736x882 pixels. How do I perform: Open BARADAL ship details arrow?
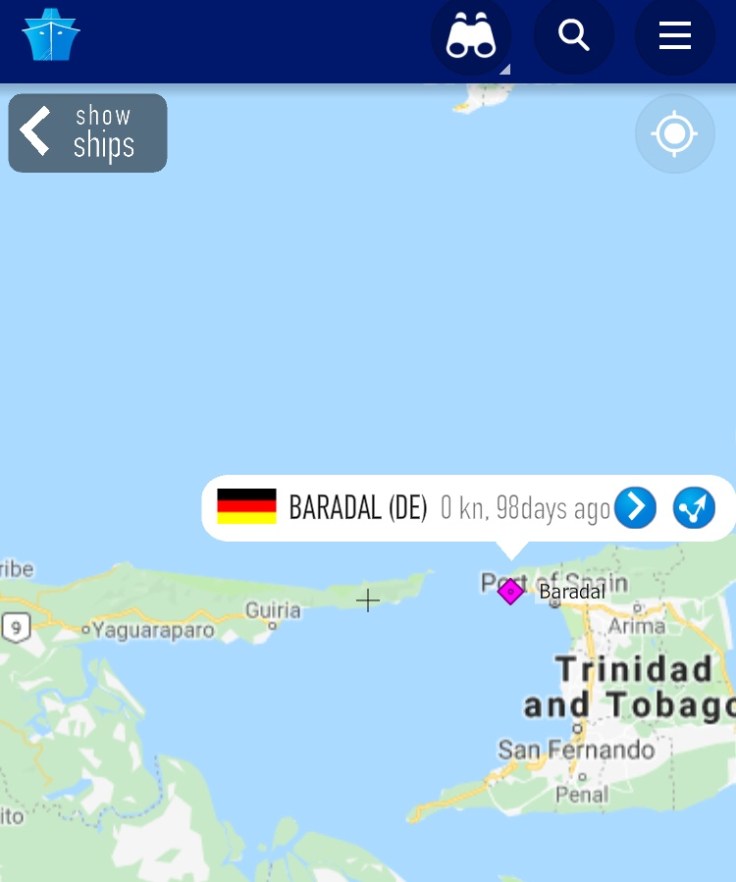pyautogui.click(x=635, y=508)
